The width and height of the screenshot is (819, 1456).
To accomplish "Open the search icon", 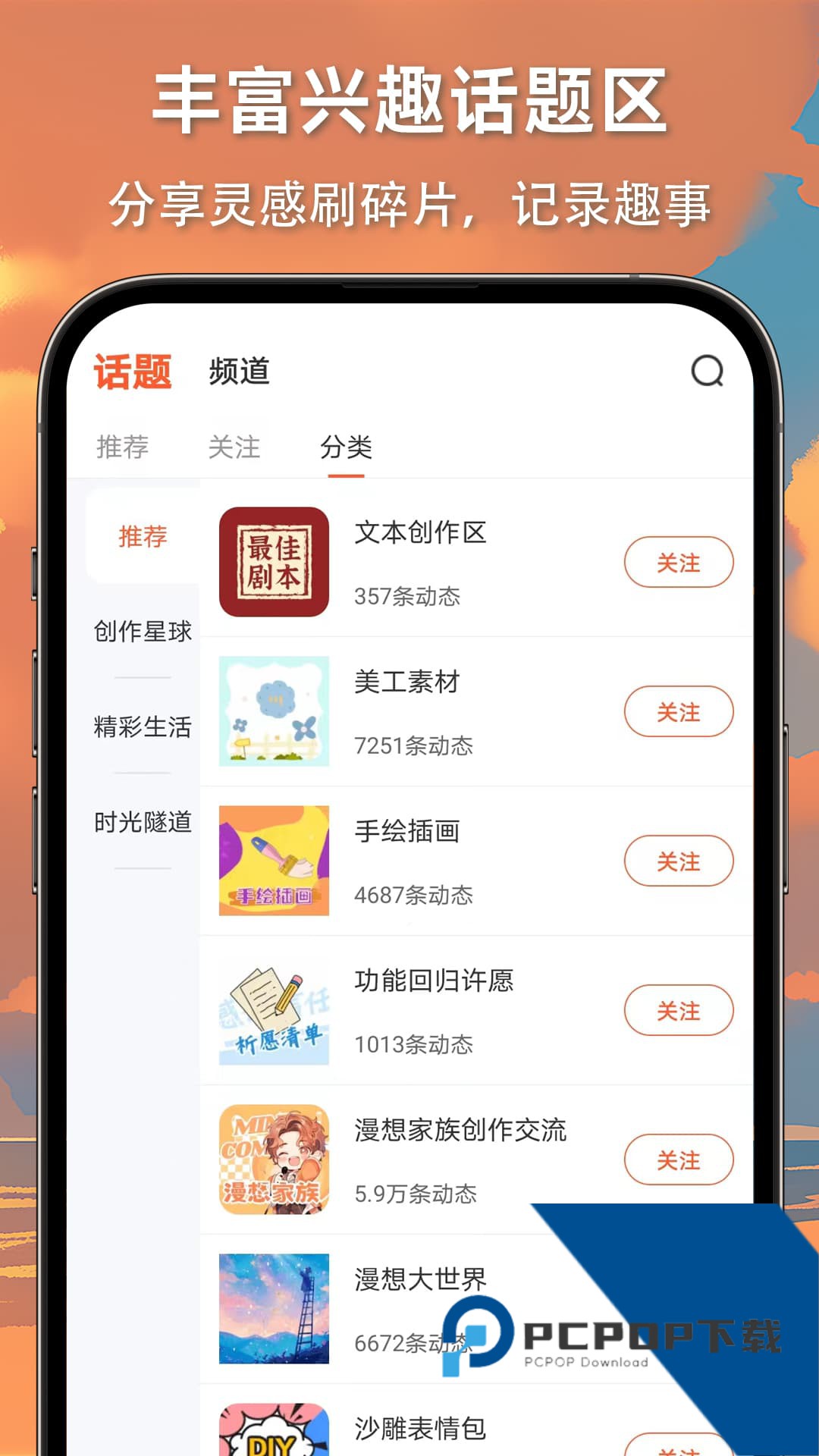I will [706, 372].
